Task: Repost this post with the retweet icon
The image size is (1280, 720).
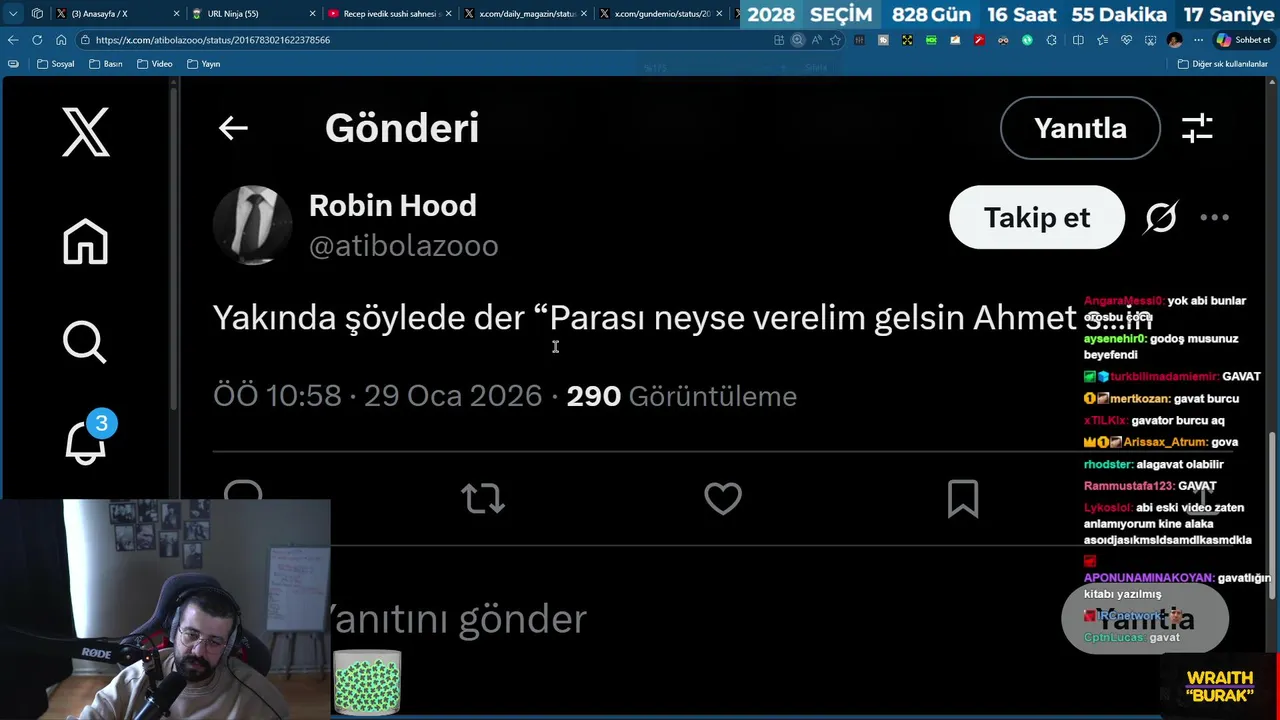Action: [483, 498]
